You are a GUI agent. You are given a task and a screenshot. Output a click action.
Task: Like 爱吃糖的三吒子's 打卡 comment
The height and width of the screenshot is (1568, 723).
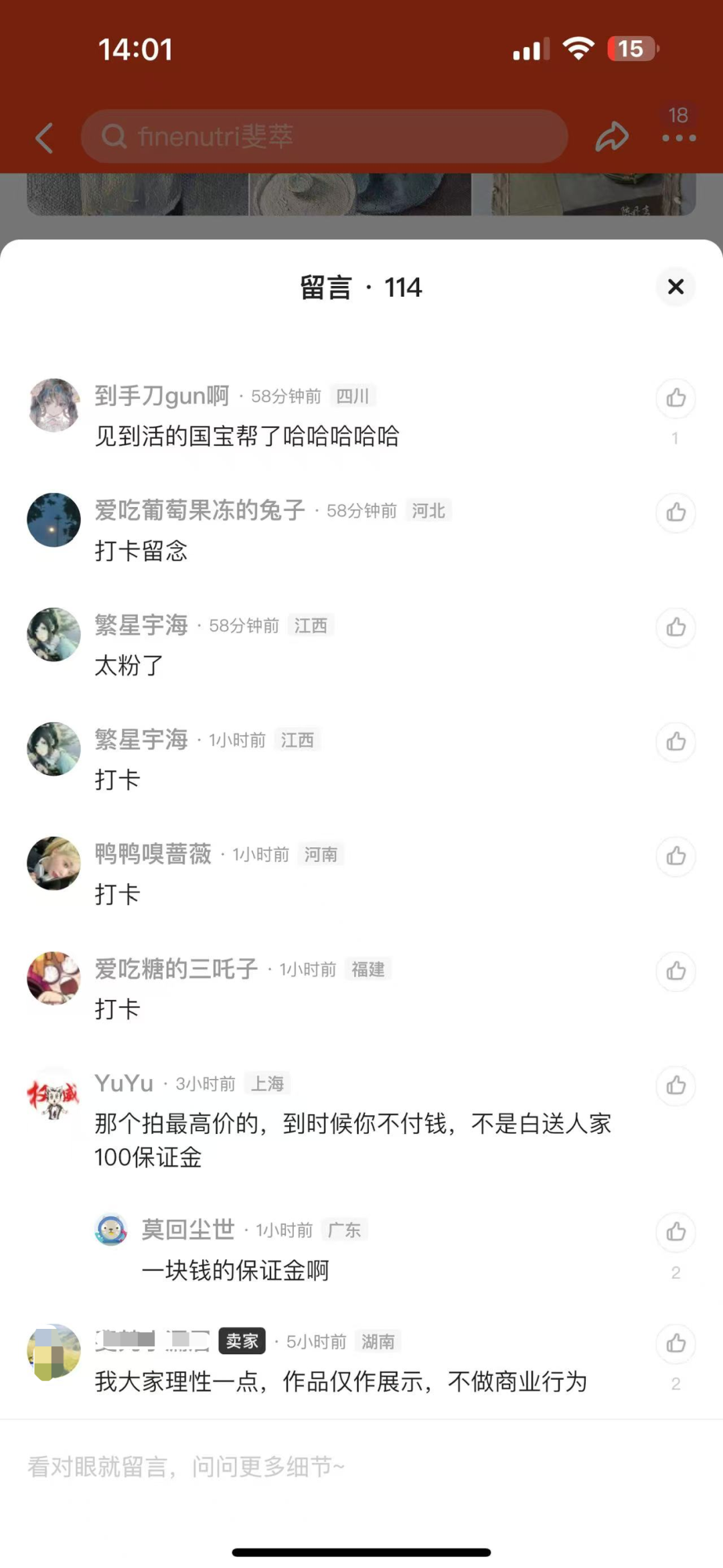tap(675, 971)
